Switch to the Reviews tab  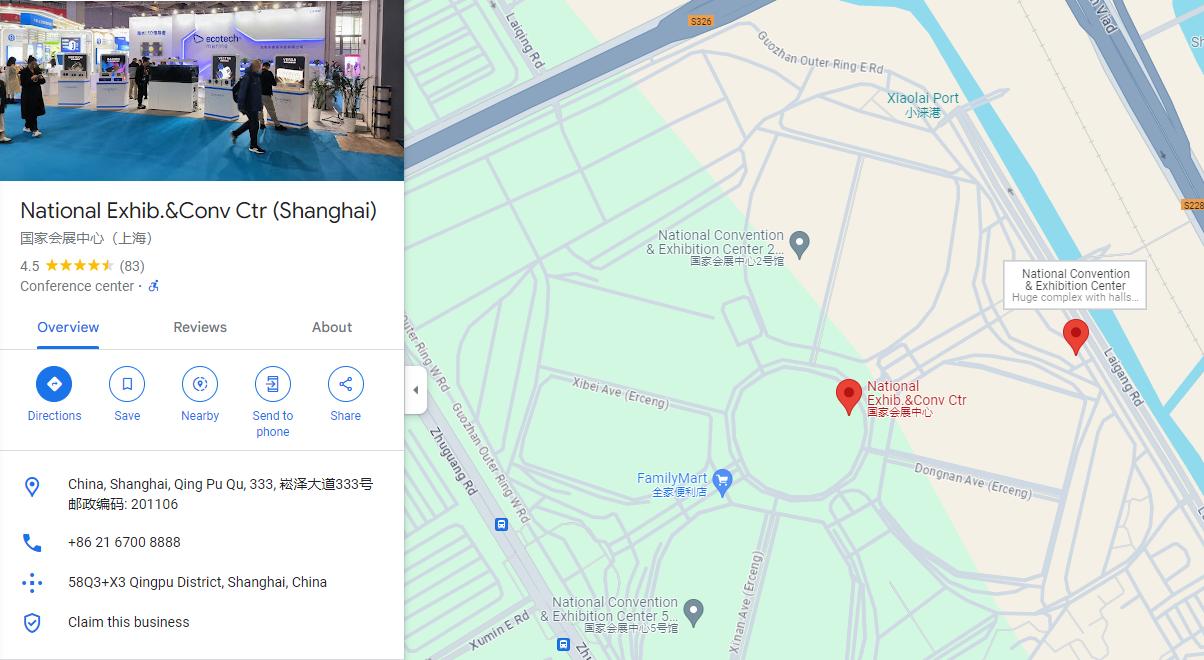point(200,327)
